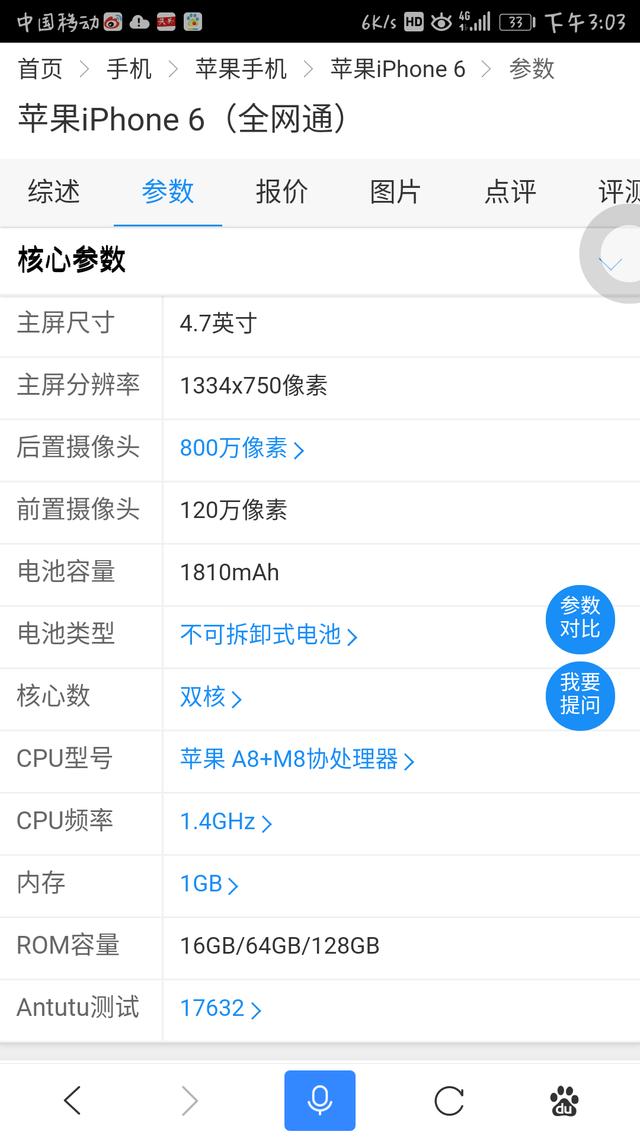Open the 双核 core count link

coord(210,697)
